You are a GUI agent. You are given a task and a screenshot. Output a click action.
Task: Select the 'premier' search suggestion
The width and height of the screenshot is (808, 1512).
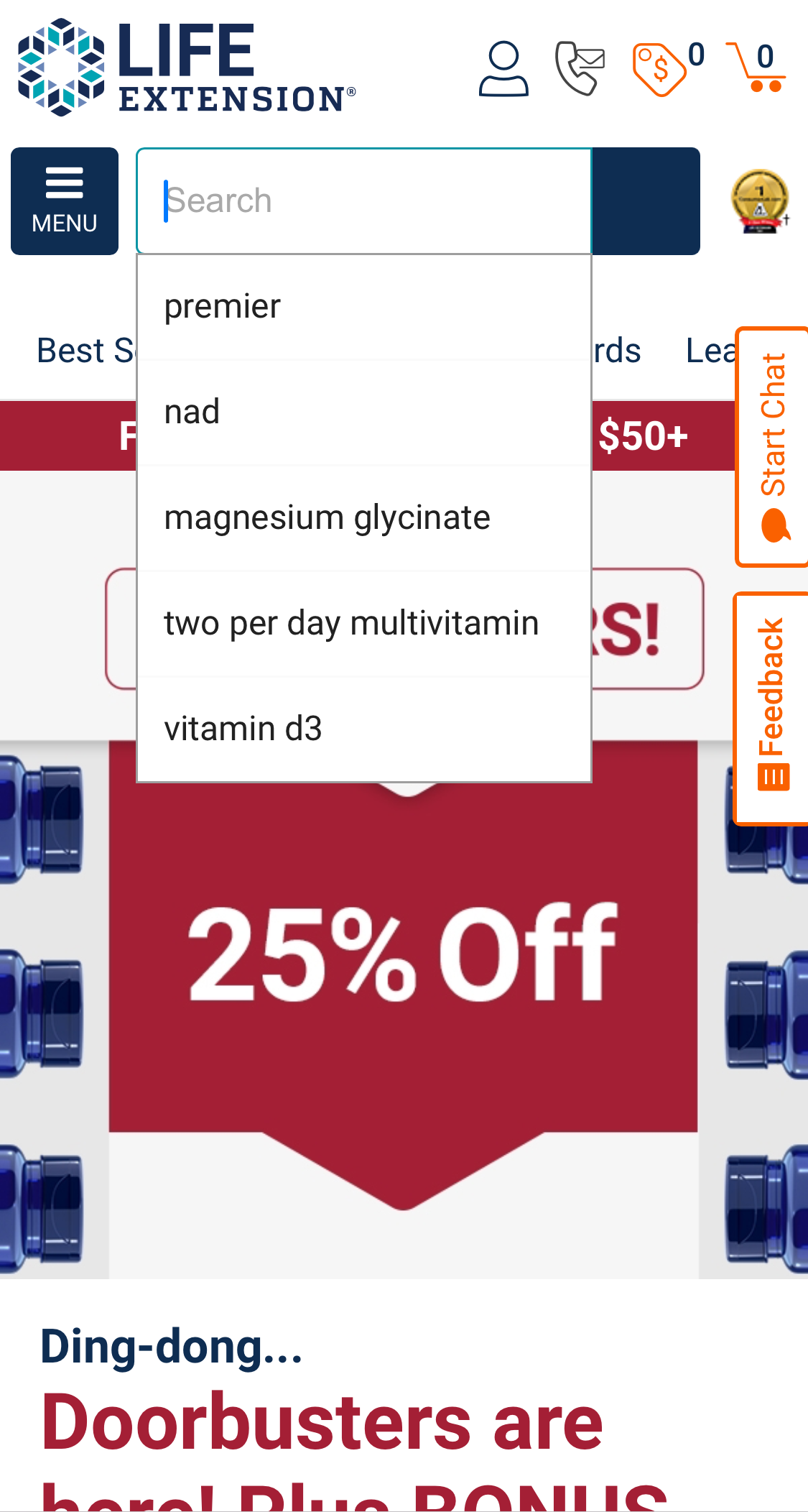tap(222, 305)
